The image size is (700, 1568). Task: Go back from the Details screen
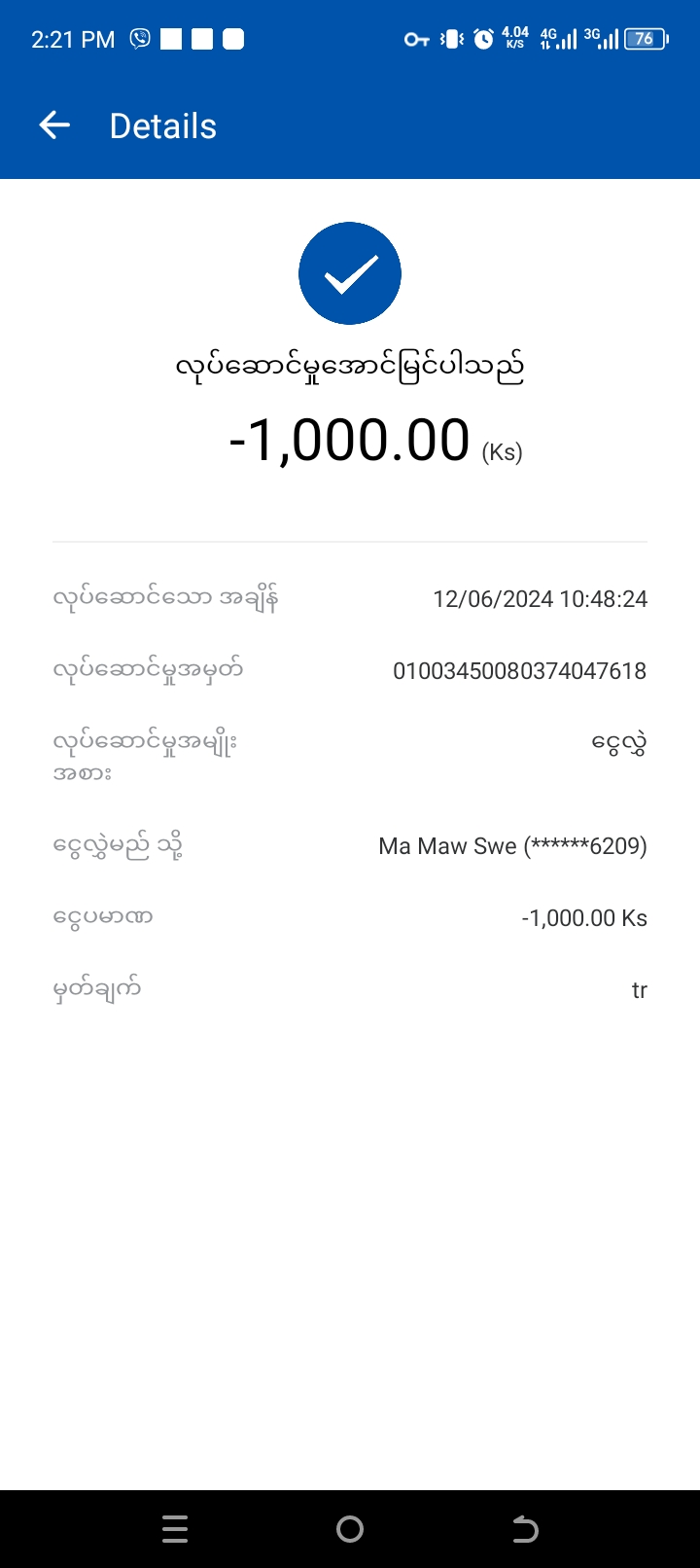[54, 125]
